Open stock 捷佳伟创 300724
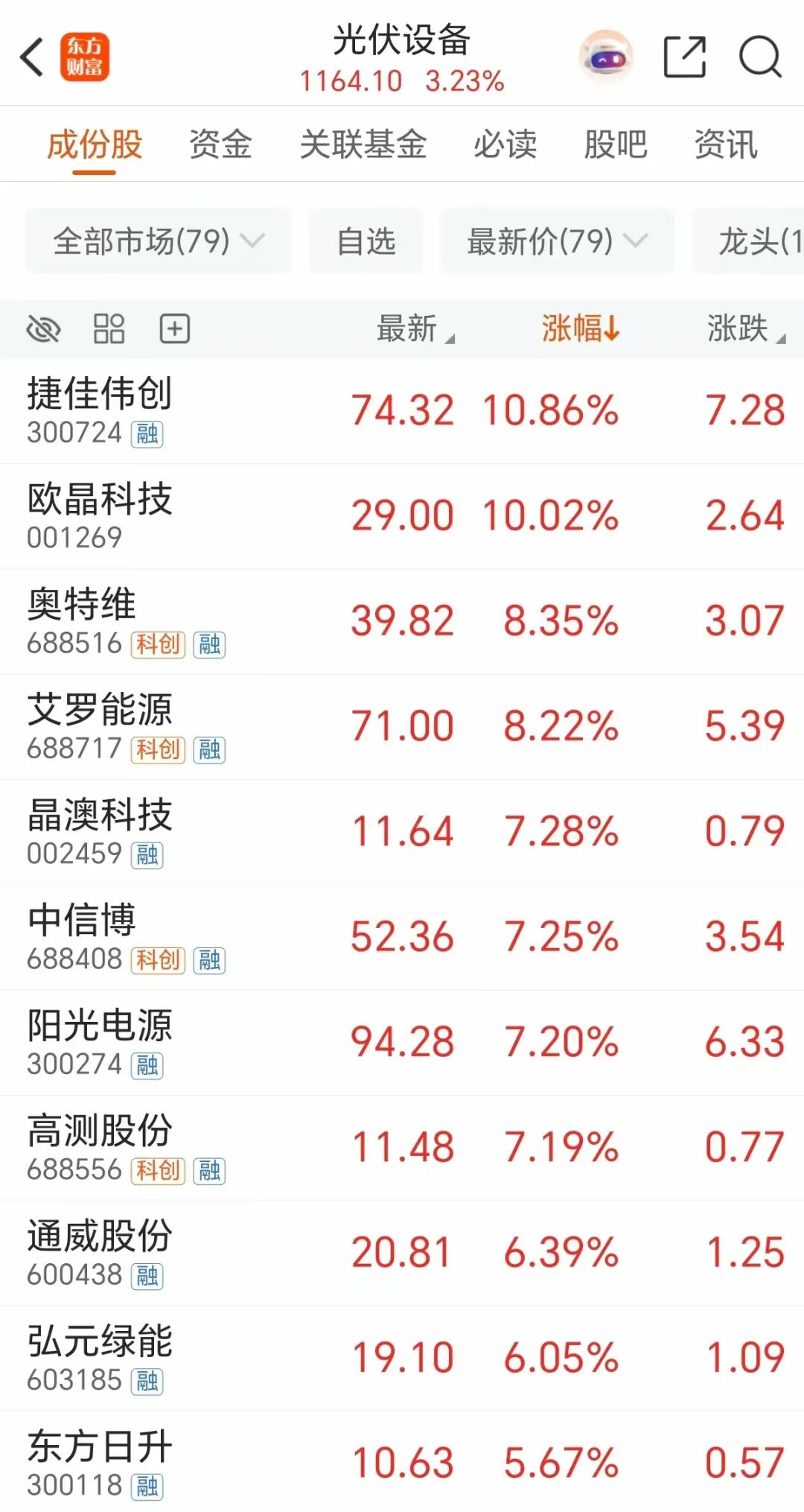 point(402,411)
